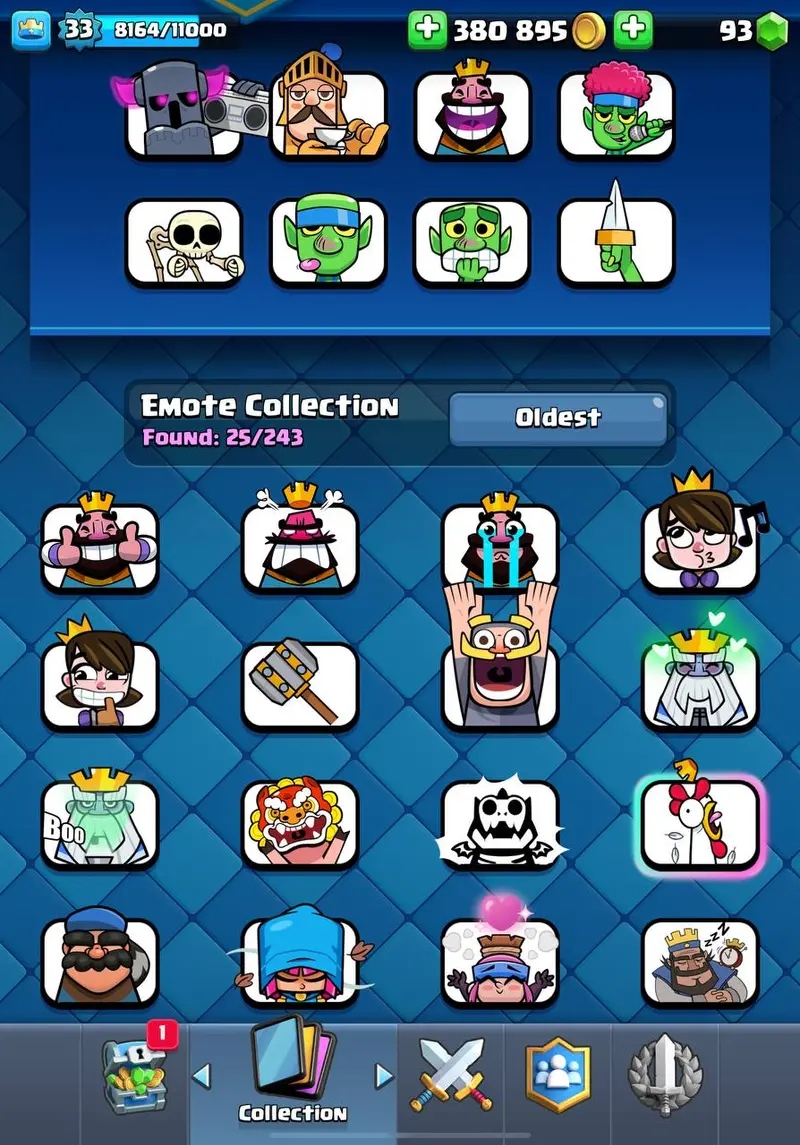The width and height of the screenshot is (800, 1145).
Task: Add more gems with the plus button
Action: click(x=632, y=31)
